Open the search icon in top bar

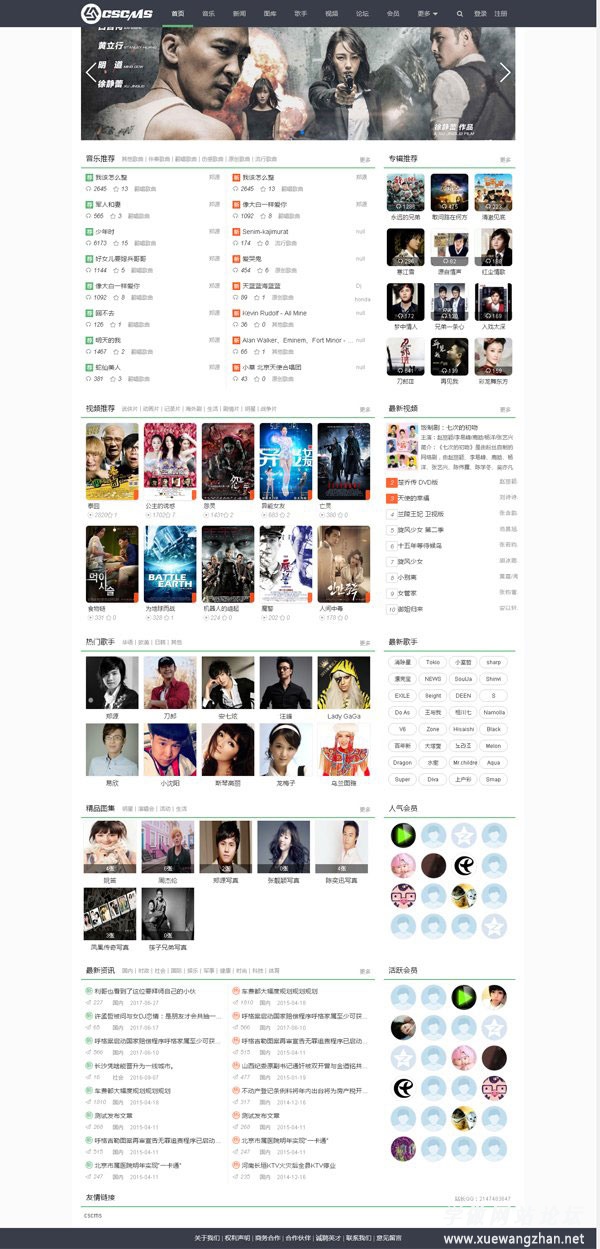point(460,14)
